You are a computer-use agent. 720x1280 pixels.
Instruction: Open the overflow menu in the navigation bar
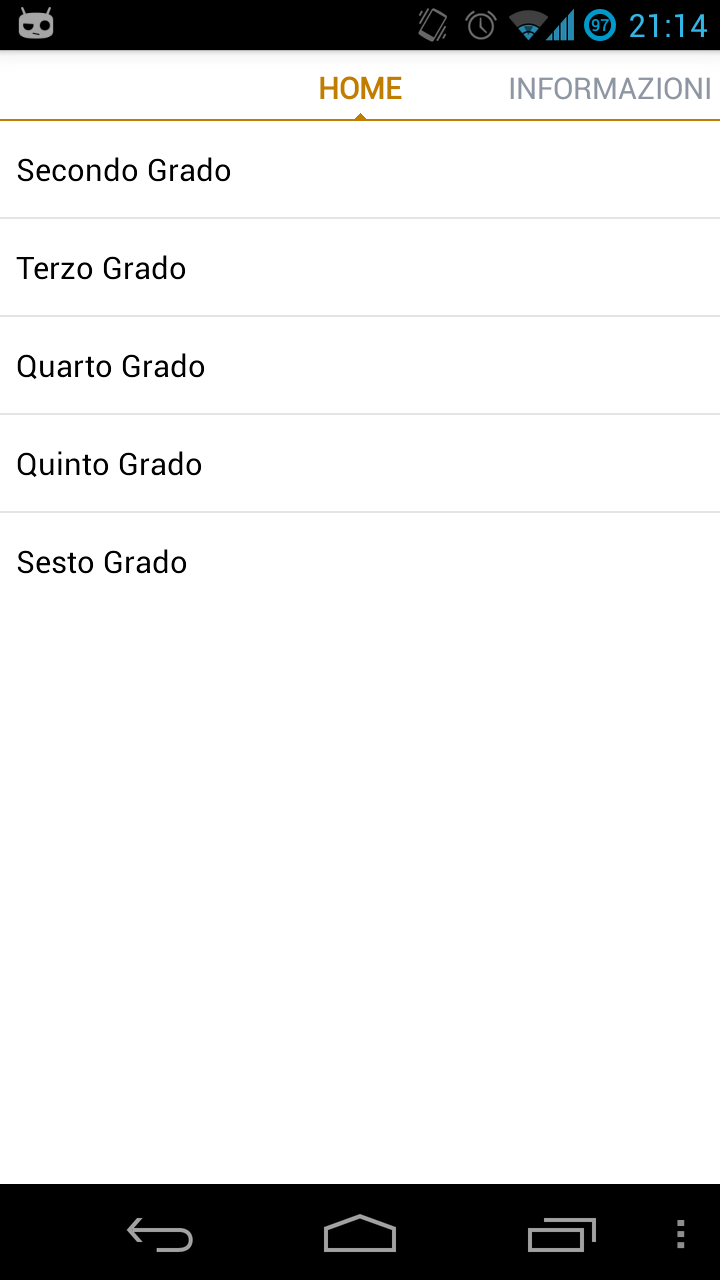click(680, 1234)
